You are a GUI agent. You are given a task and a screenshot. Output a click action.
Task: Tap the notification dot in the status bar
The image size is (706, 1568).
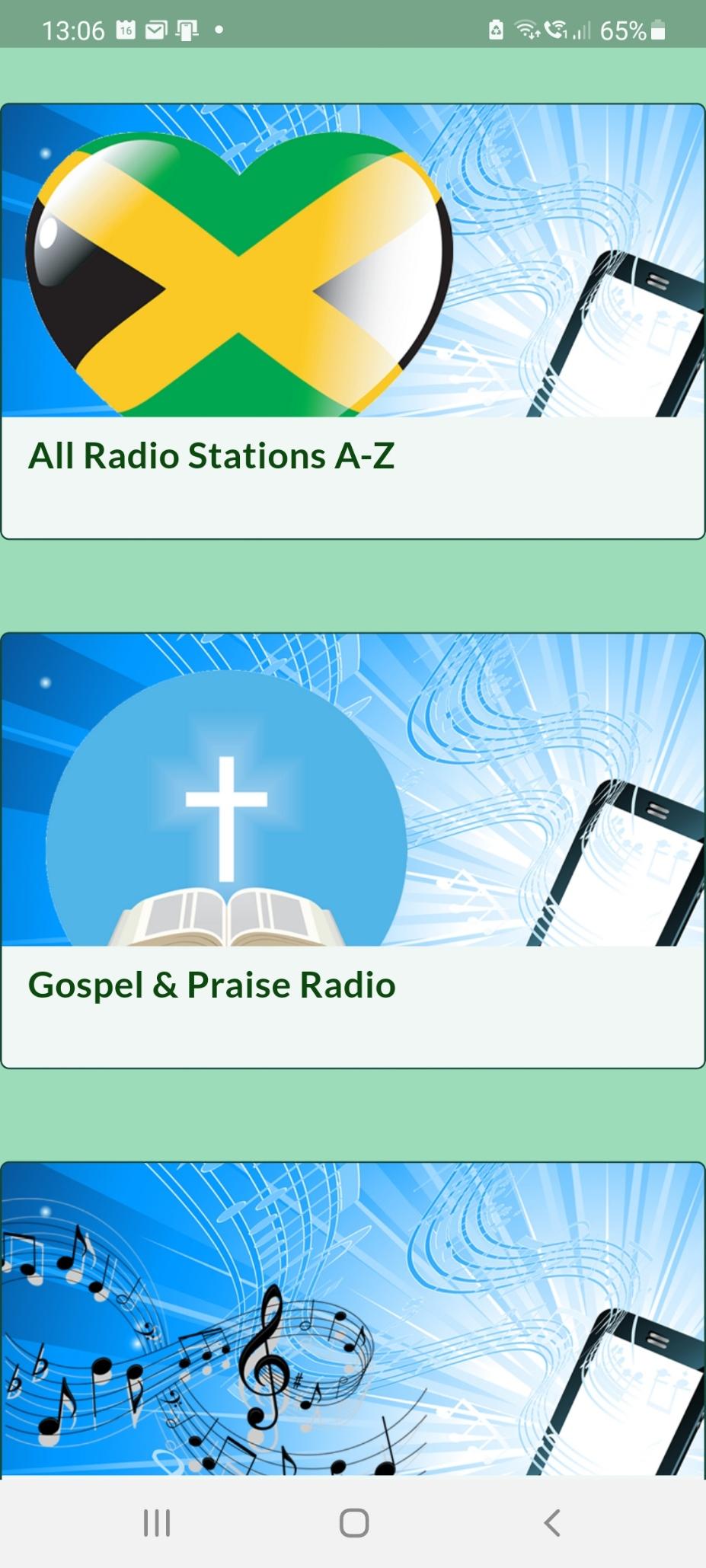217,30
